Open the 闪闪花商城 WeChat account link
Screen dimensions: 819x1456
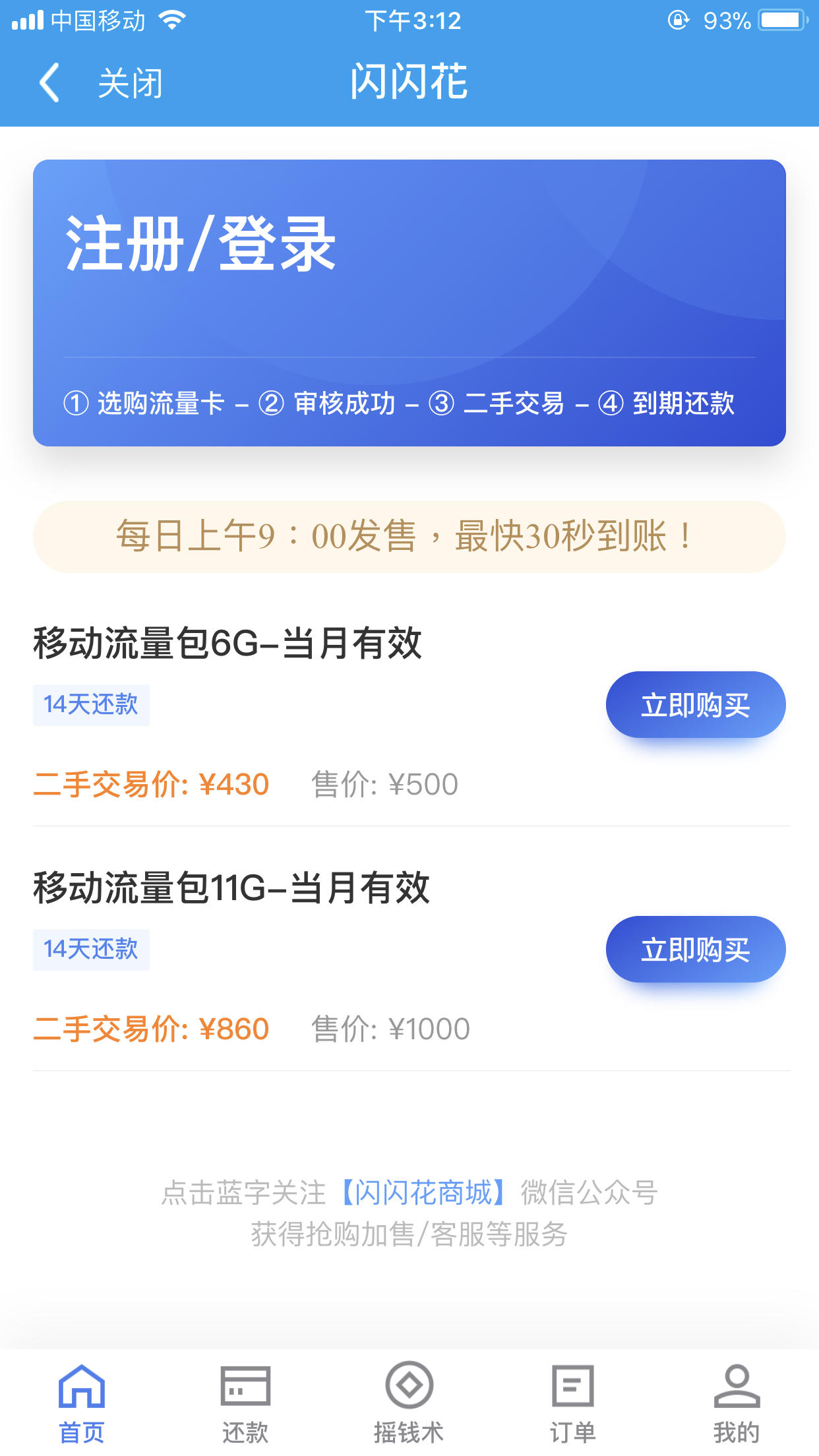[424, 1192]
